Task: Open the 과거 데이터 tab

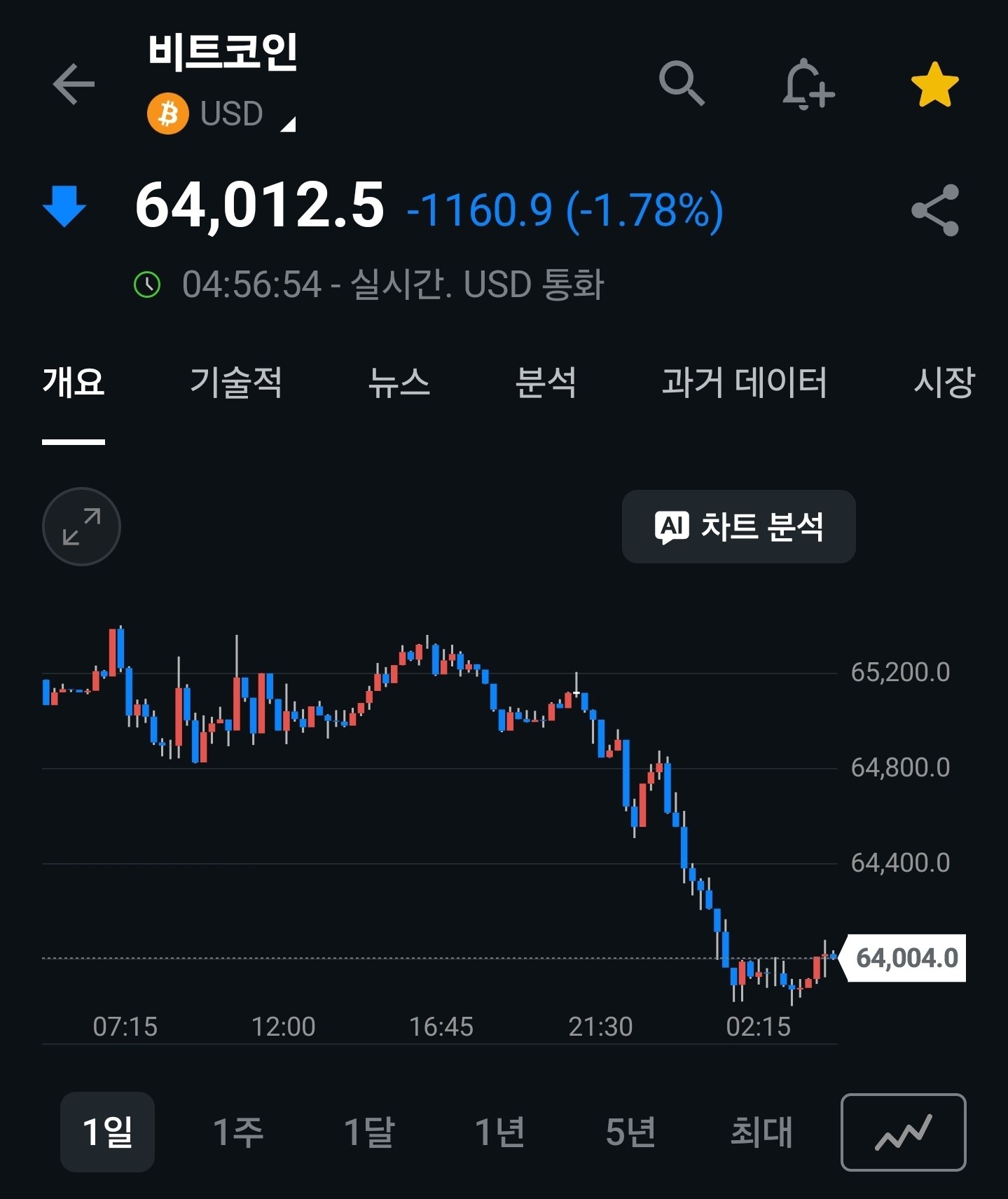Action: (x=745, y=383)
